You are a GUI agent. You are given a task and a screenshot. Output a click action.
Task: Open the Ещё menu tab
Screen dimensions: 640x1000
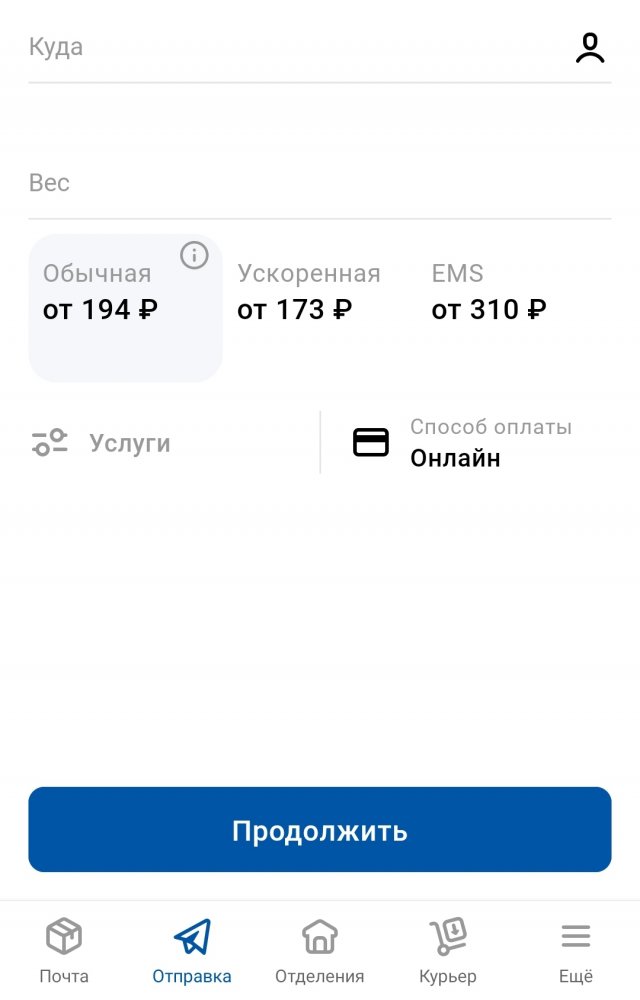pyautogui.click(x=575, y=951)
